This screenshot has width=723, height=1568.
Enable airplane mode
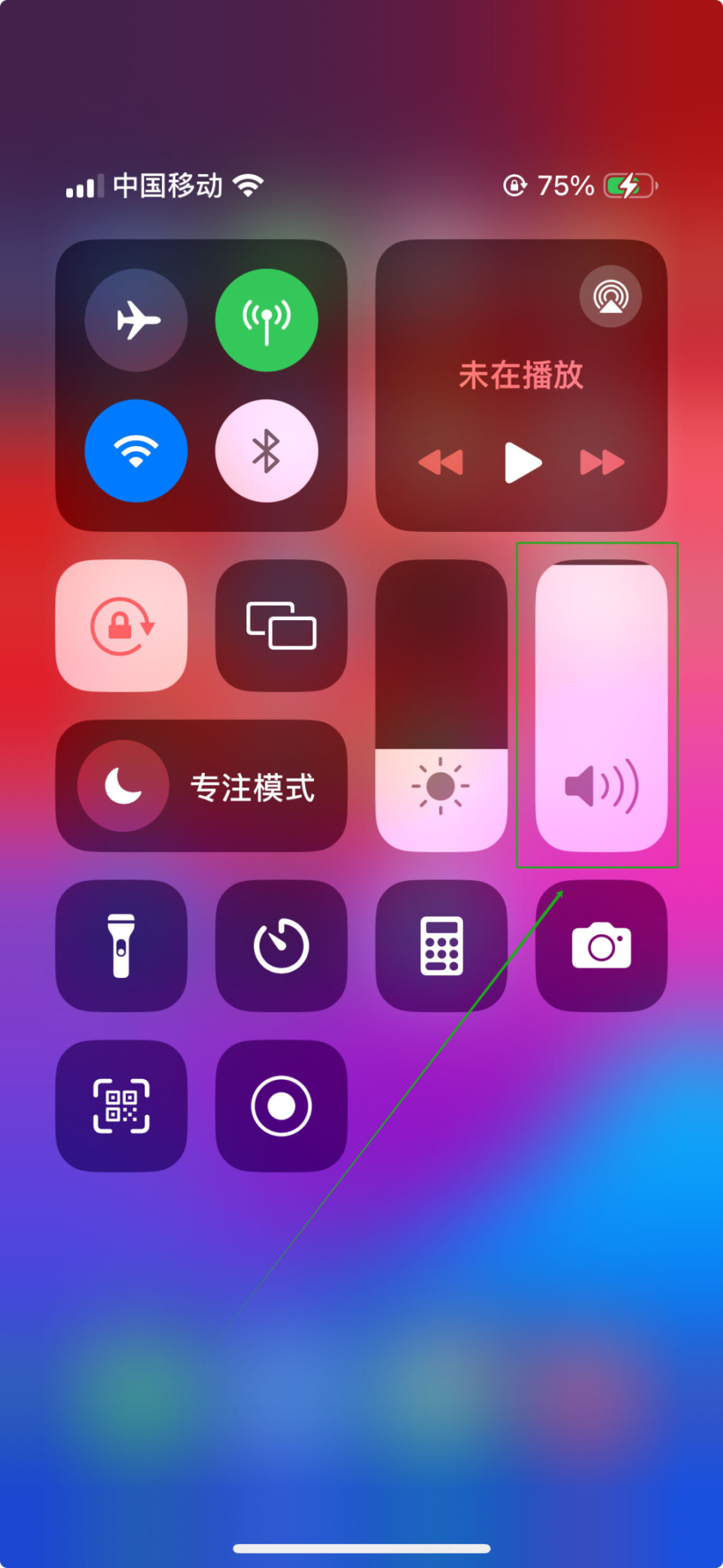136,320
